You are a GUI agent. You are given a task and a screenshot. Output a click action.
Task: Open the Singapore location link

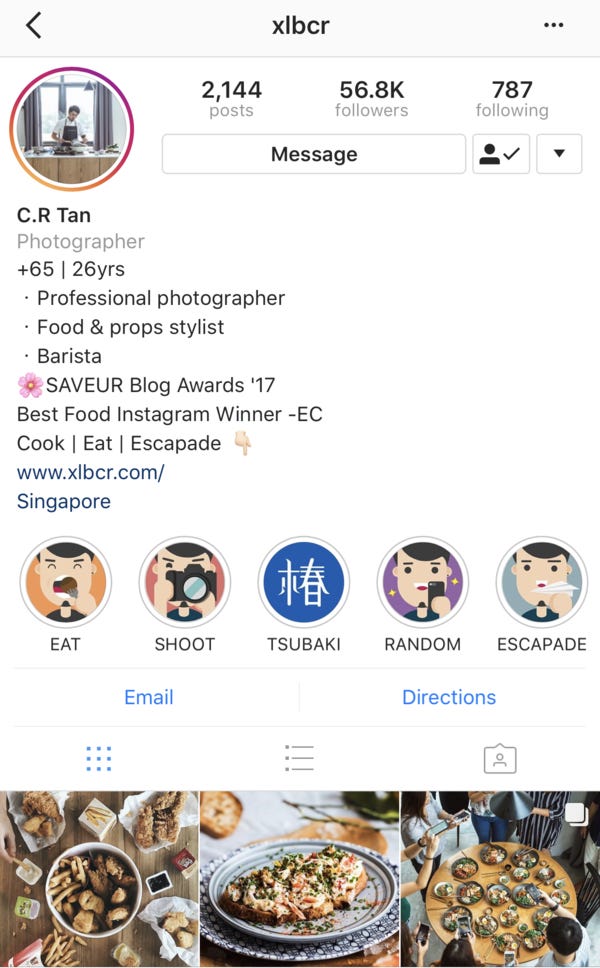64,501
